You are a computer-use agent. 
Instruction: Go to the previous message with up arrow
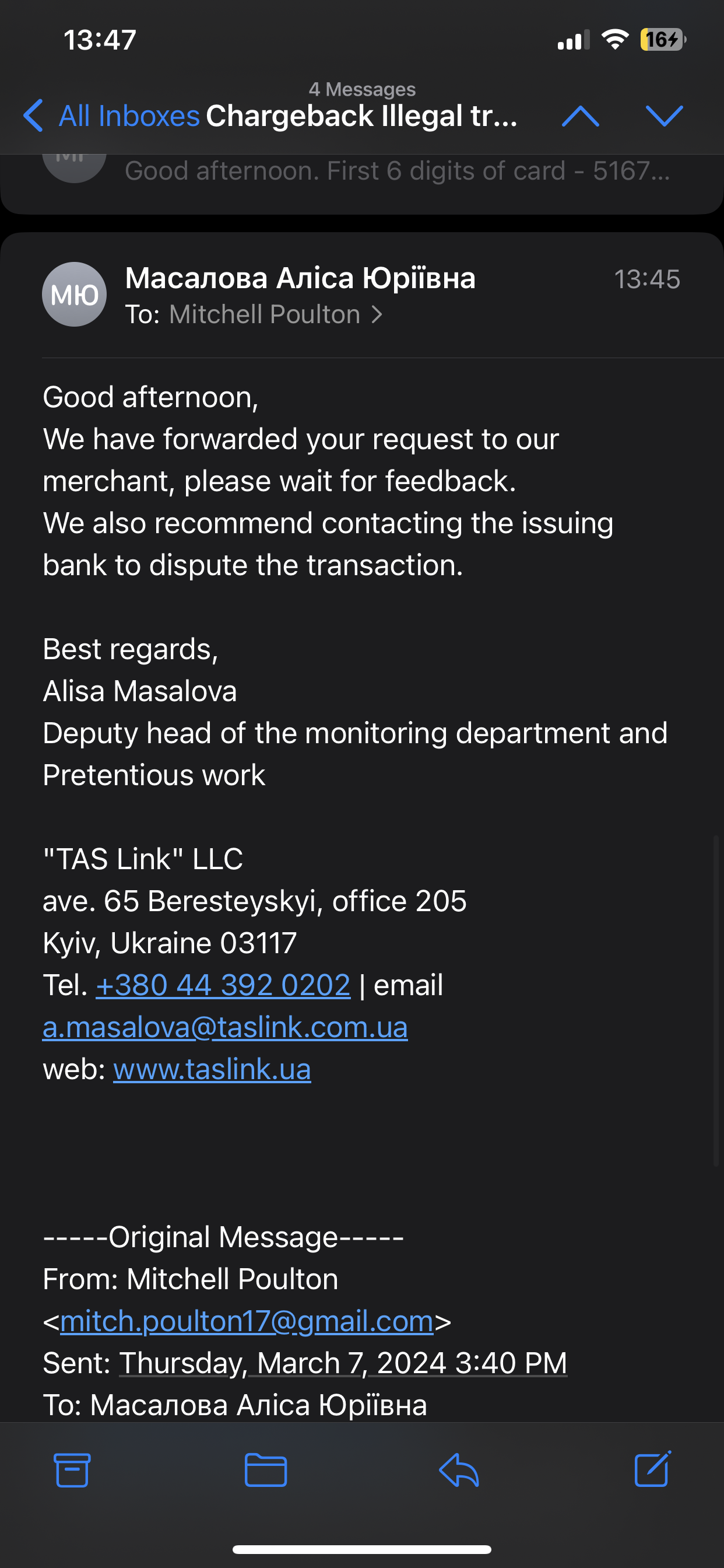click(x=581, y=116)
